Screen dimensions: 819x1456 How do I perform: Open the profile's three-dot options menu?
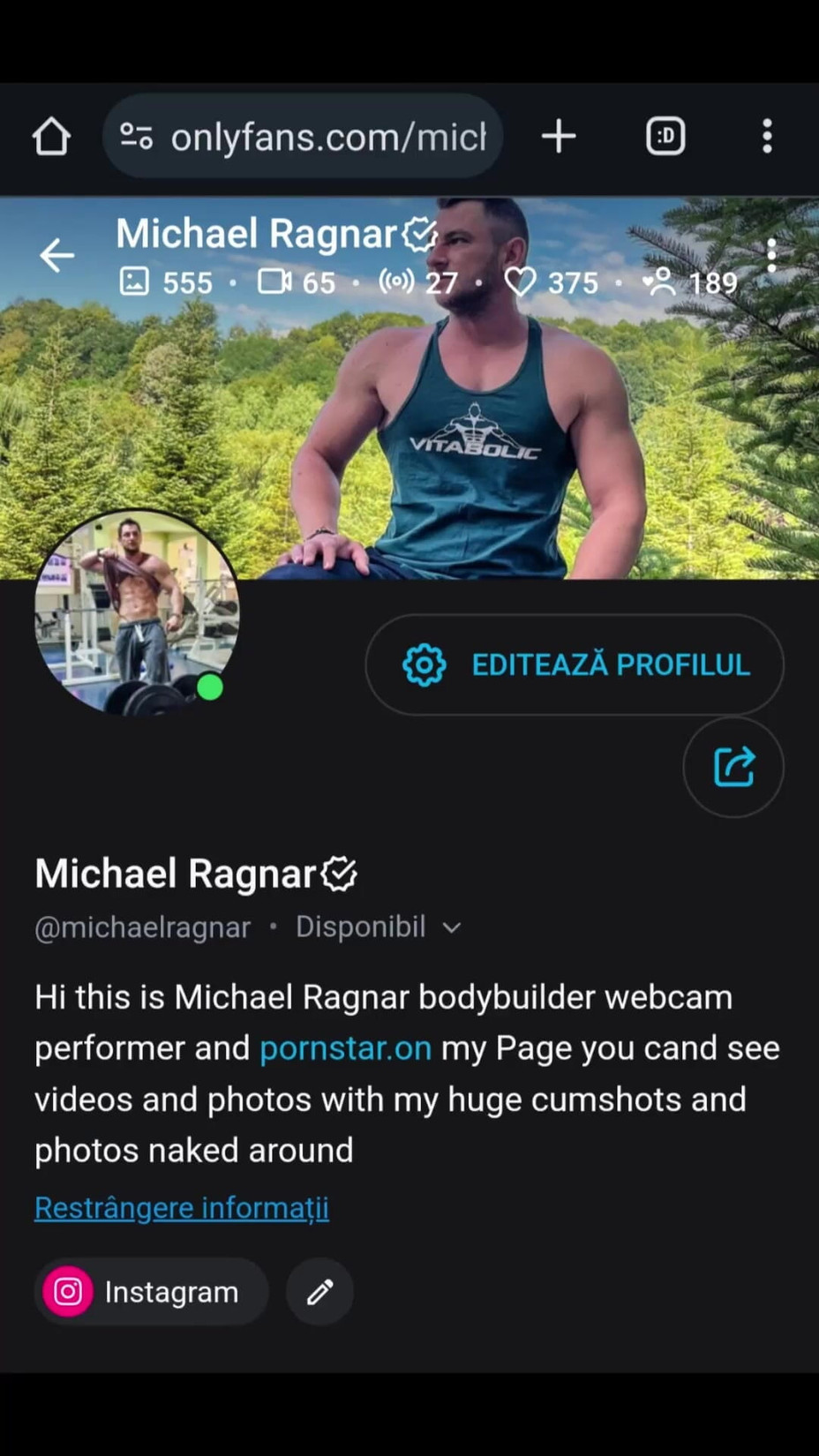tap(771, 255)
